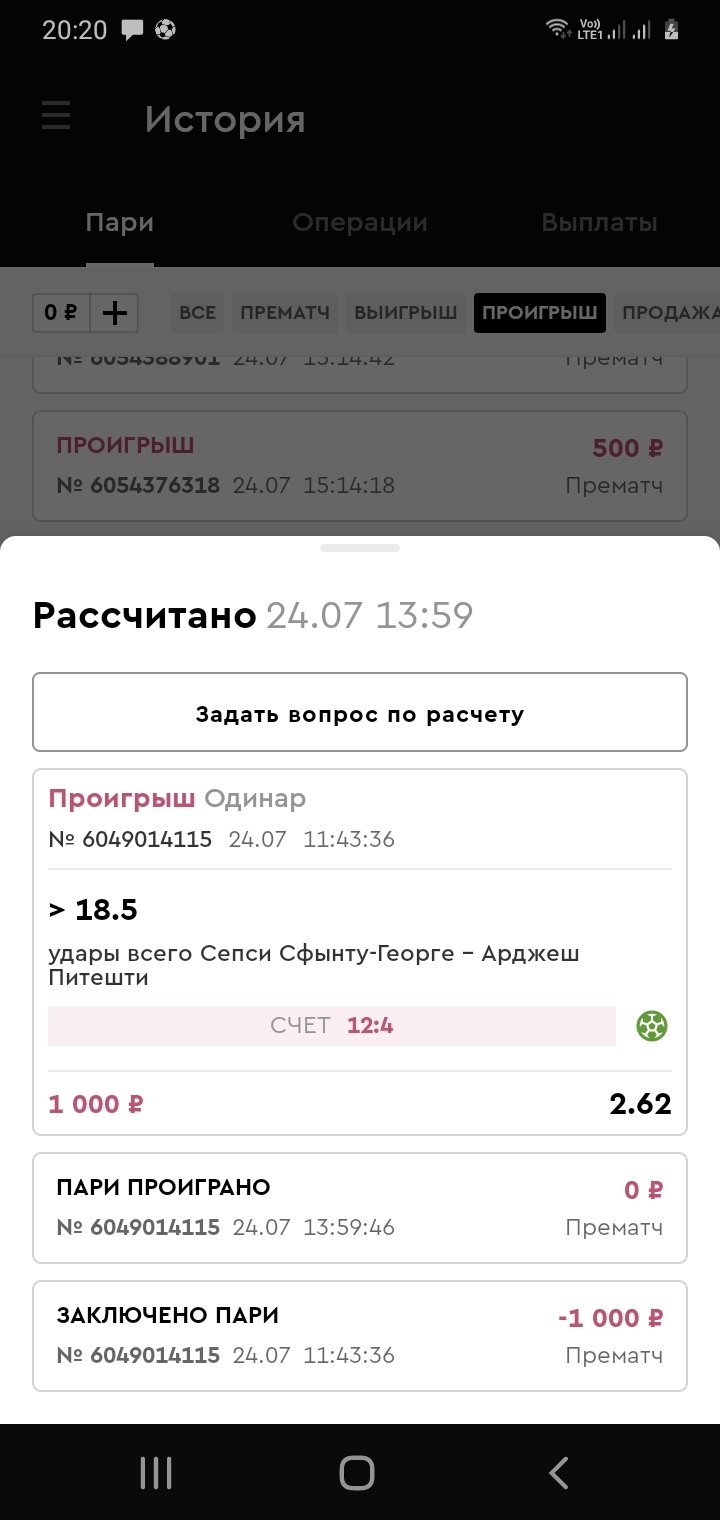The width and height of the screenshot is (720, 1520).
Task: Go to the home screen
Action: pos(357,1472)
